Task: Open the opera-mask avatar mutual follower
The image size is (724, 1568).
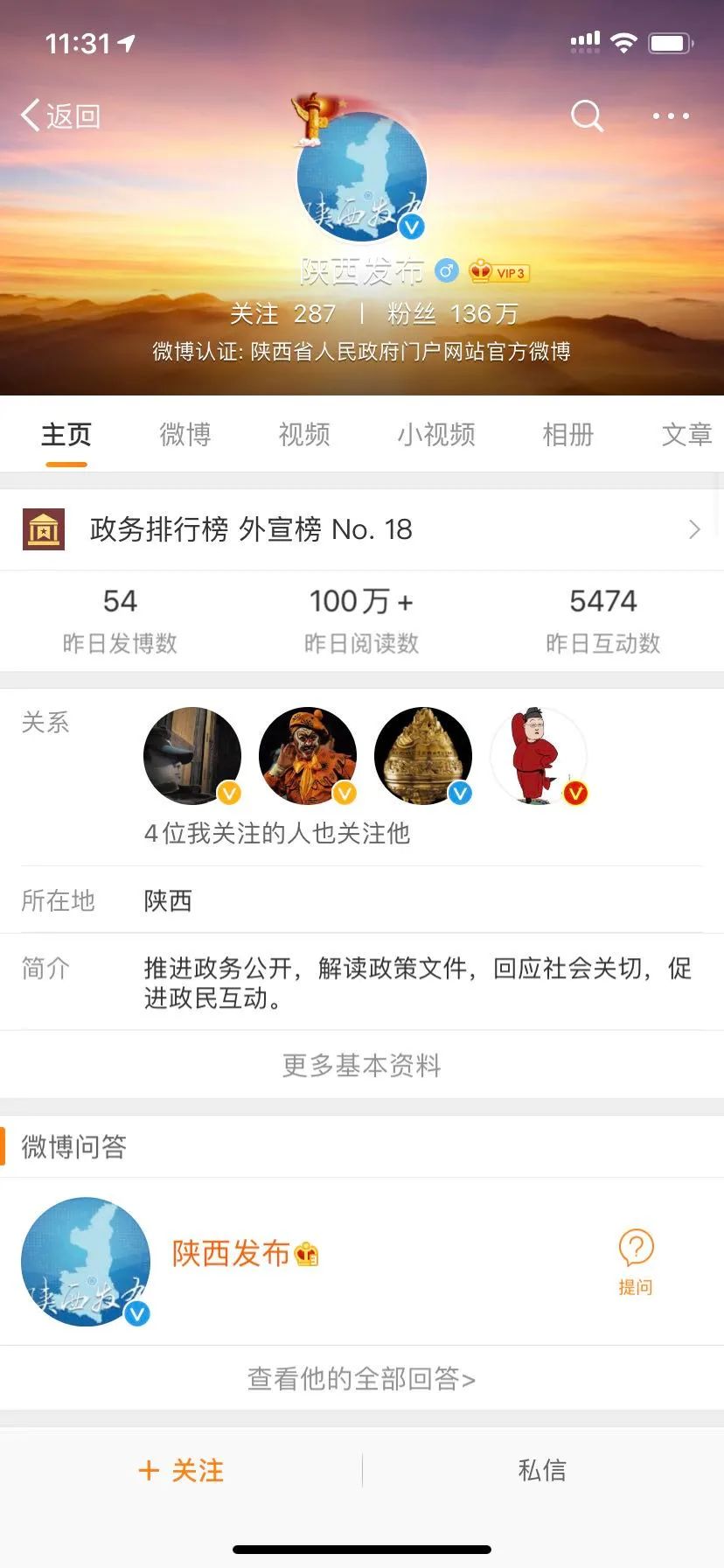Action: [308, 756]
